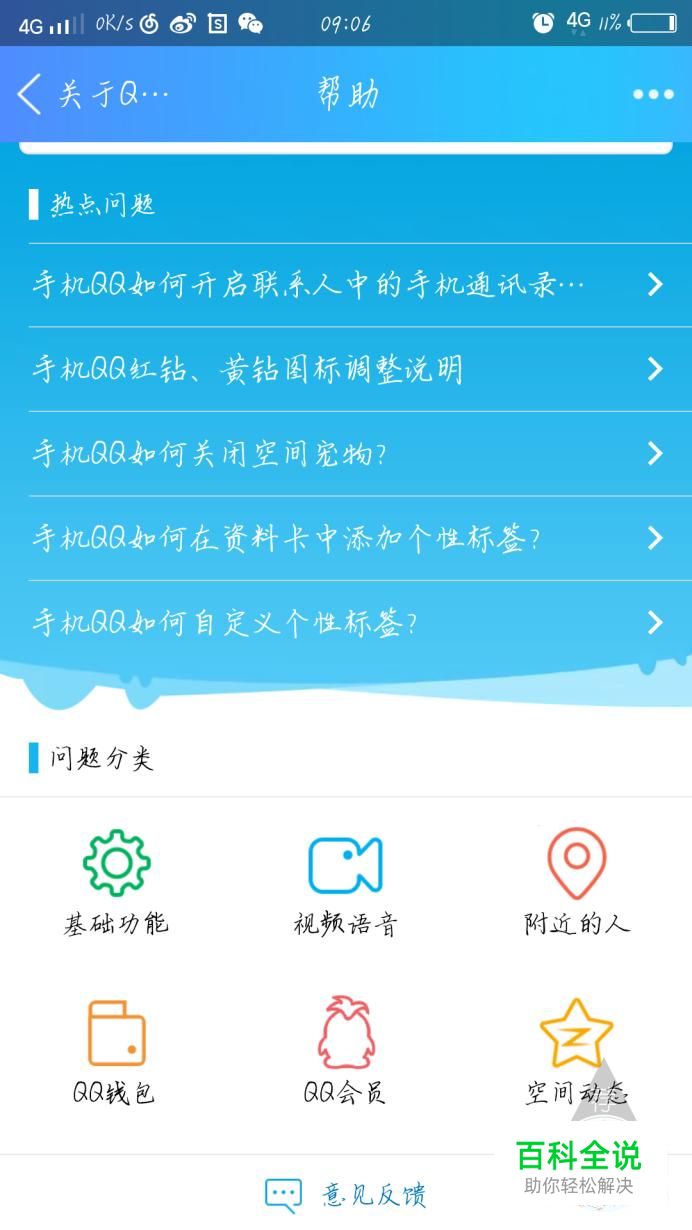Screen dimensions: 692x1230
Task: Select the 基础功能 category
Action: [116, 882]
